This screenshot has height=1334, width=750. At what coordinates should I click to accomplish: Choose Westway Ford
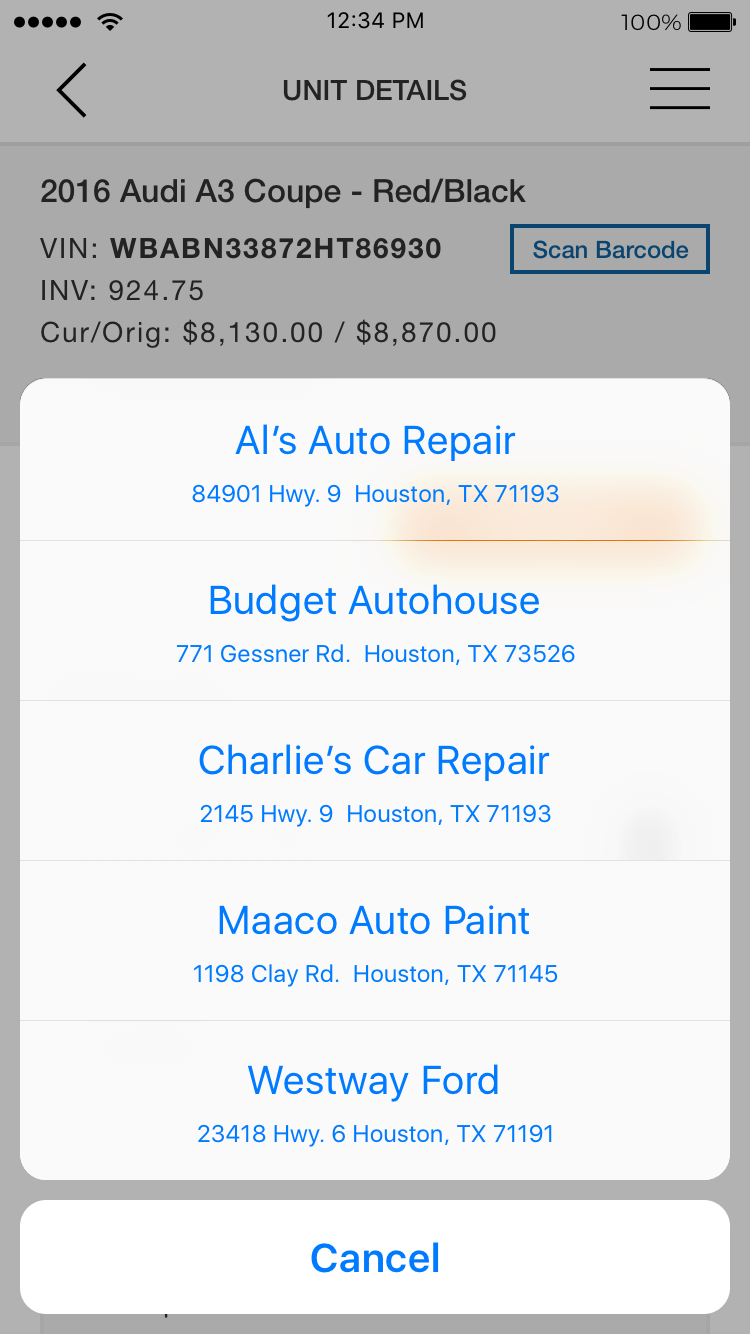point(375,1101)
